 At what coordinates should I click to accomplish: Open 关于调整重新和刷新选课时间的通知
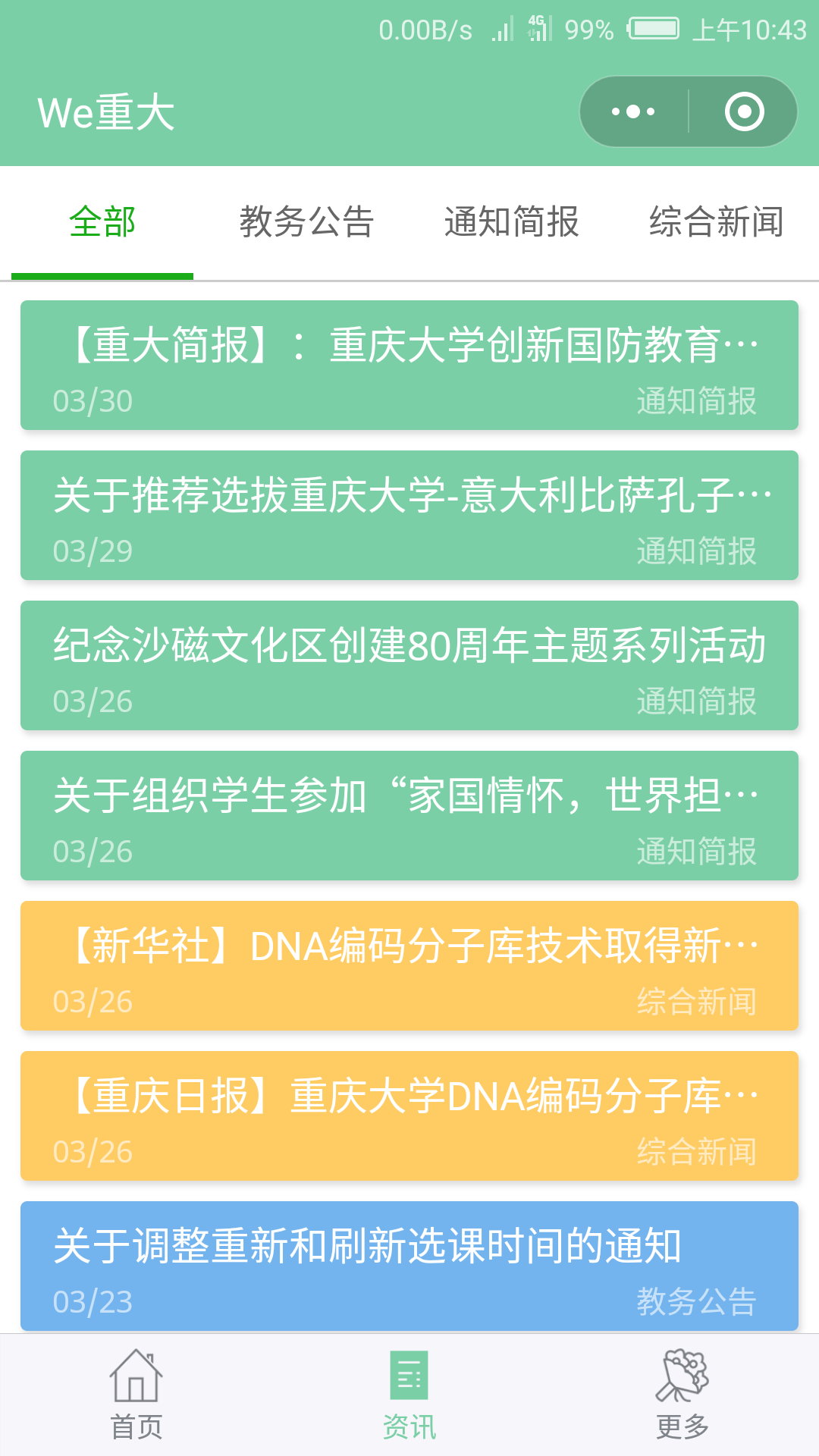click(409, 1266)
